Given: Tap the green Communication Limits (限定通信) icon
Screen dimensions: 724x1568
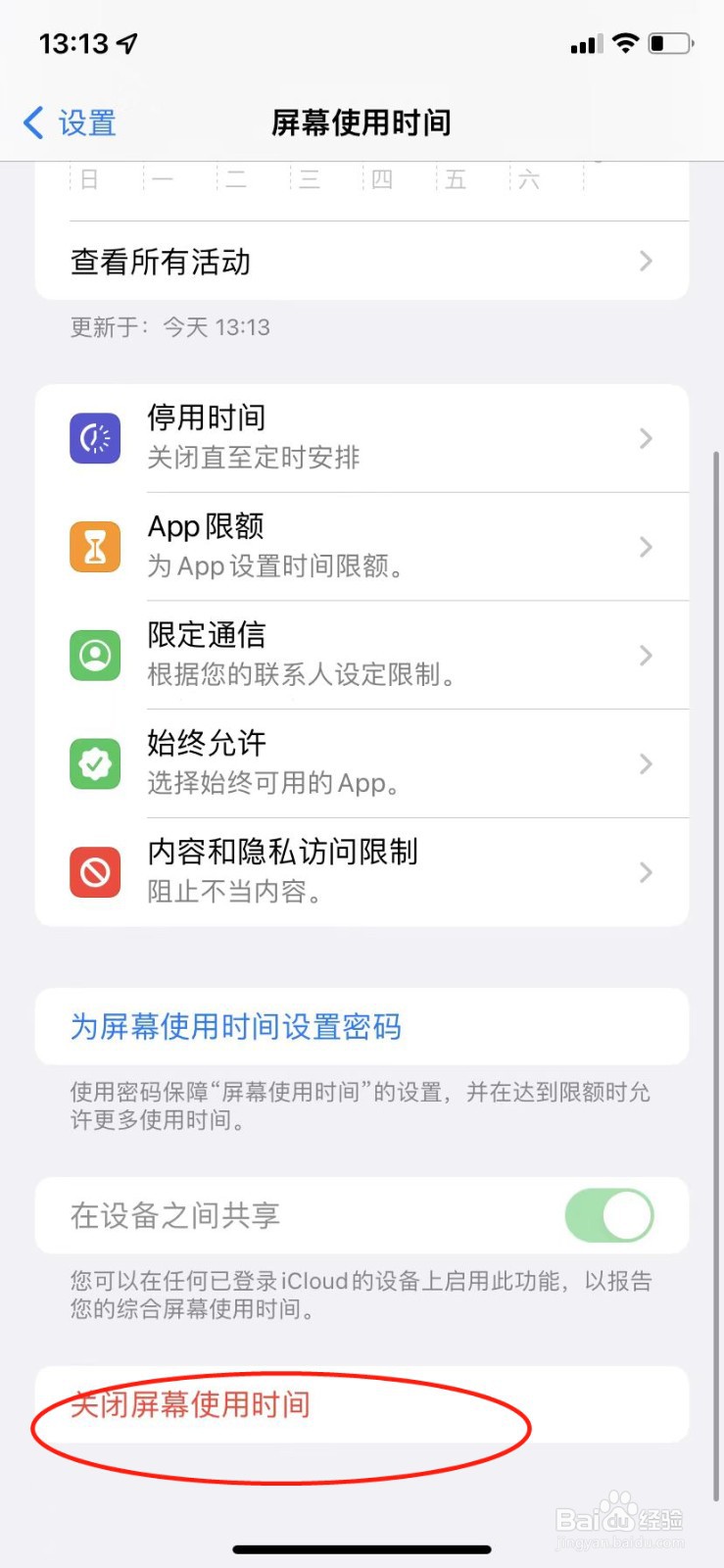Looking at the screenshot, I should [x=94, y=655].
